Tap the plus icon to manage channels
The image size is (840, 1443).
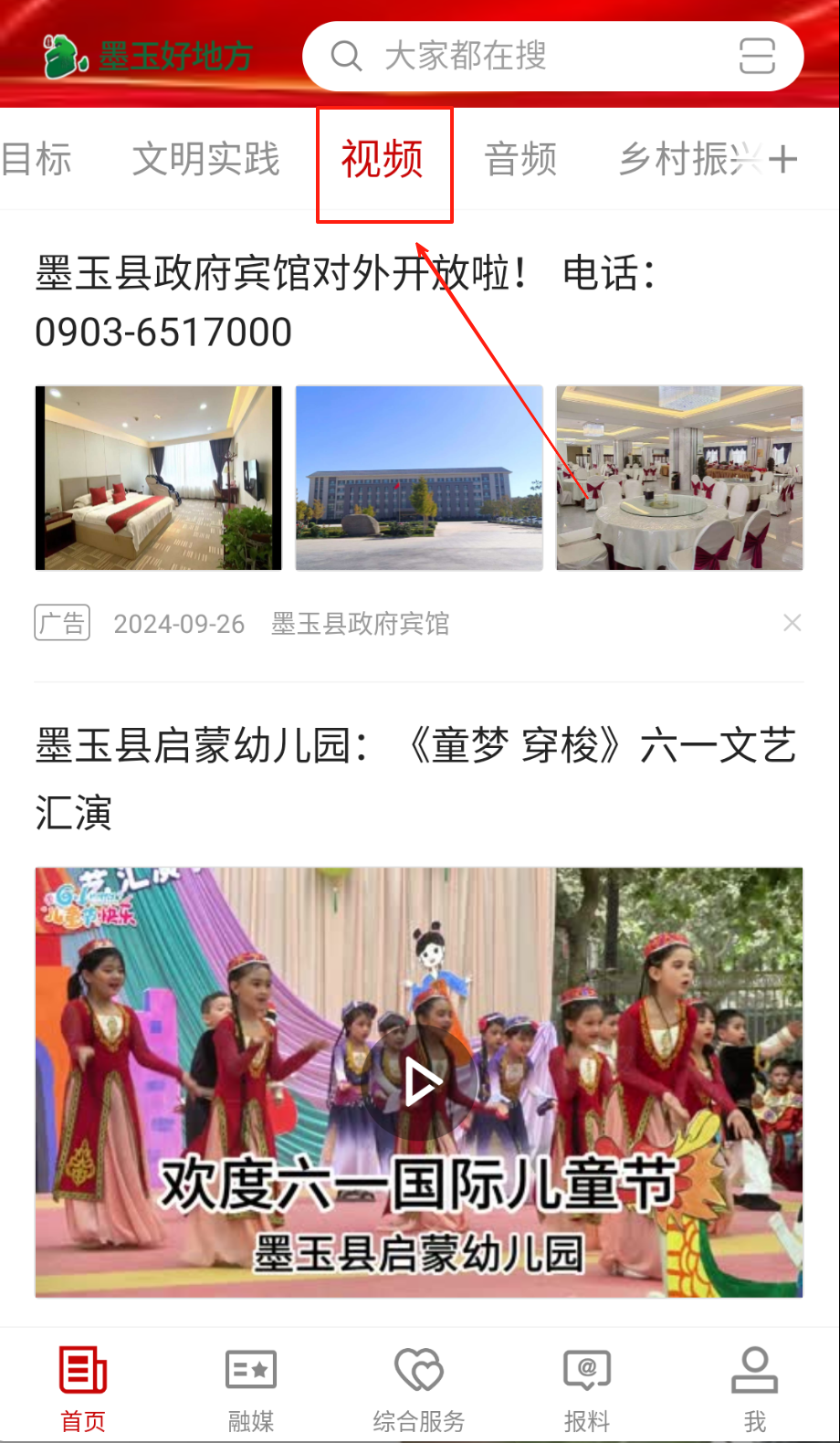783,161
